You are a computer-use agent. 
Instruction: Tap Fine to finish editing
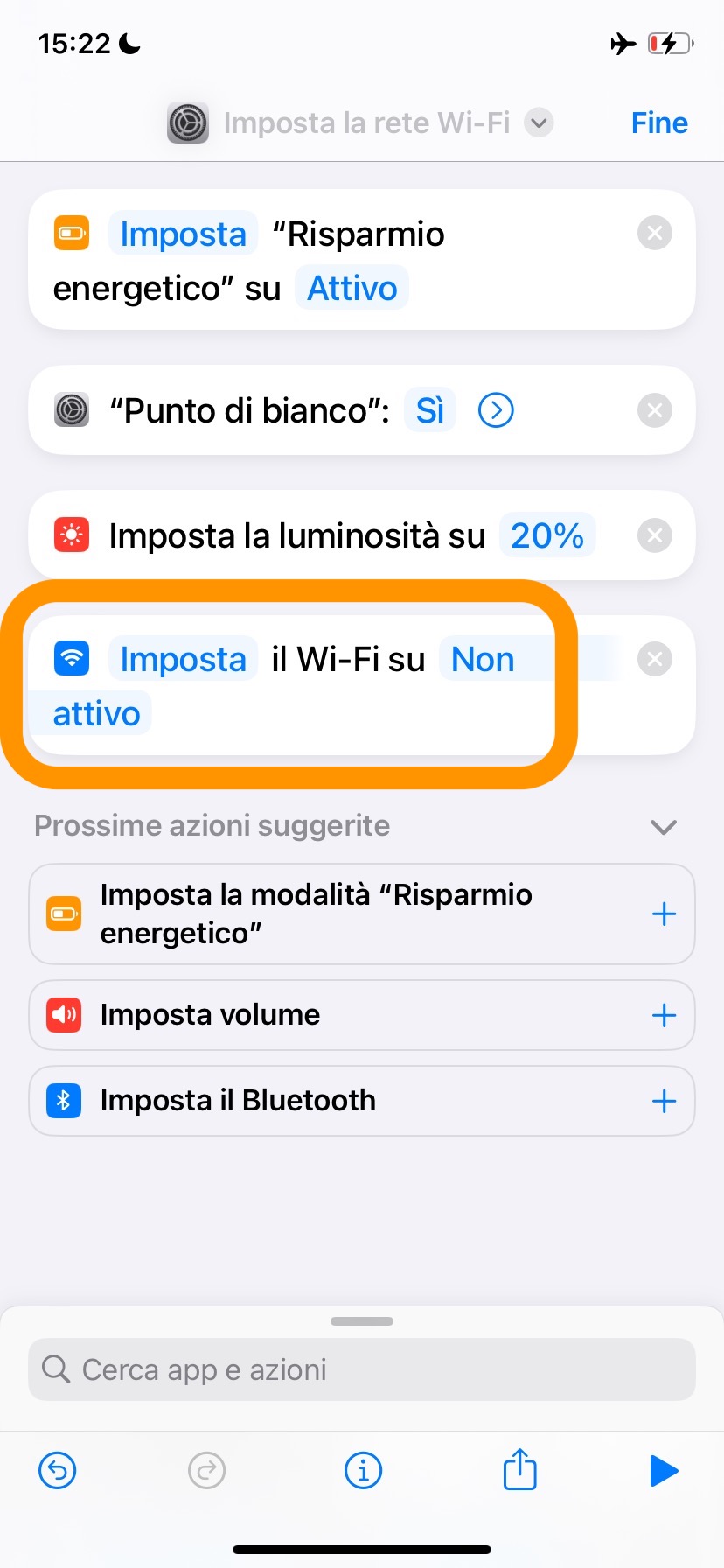[x=659, y=122]
